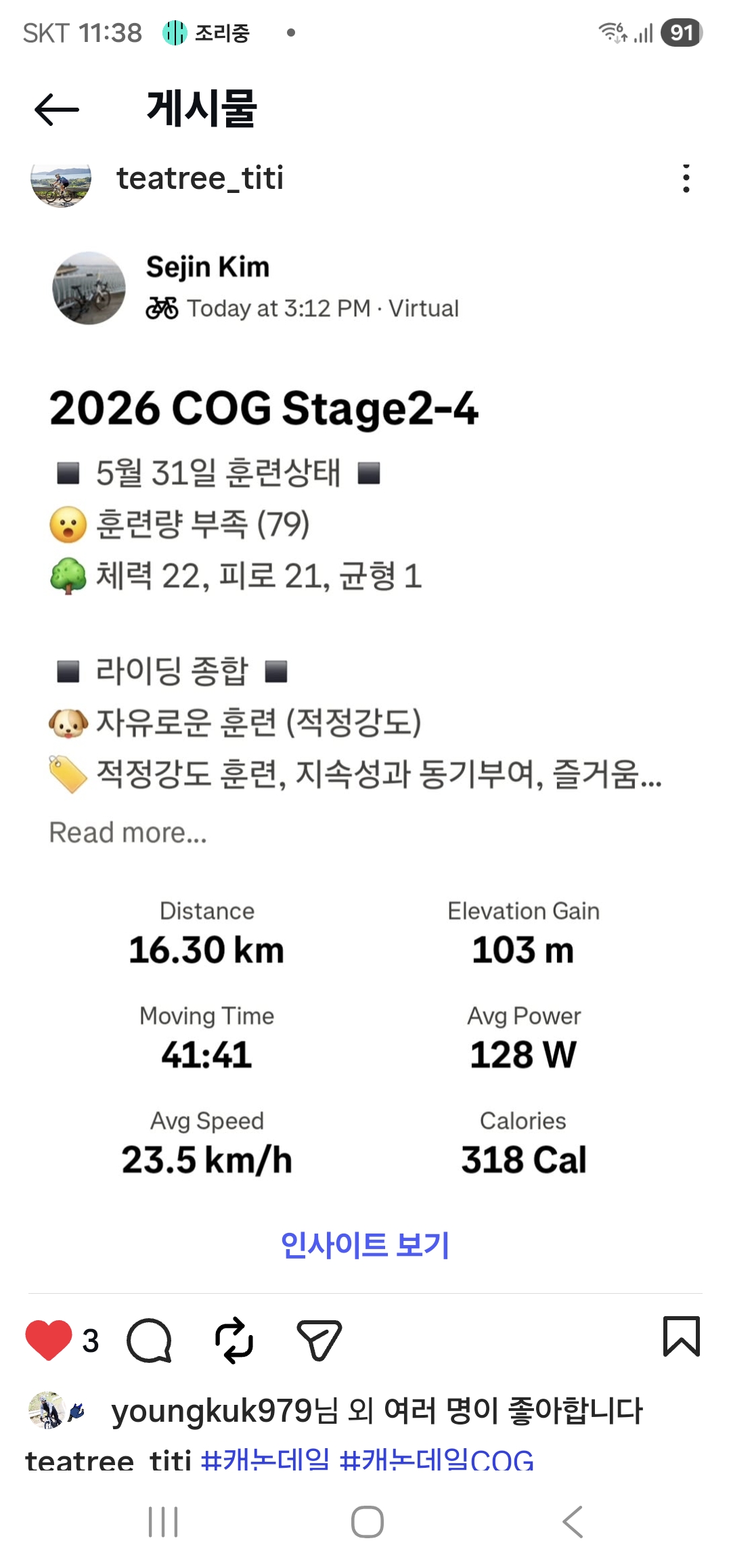
Task: Unlike the post with the red heart
Action: click(49, 1339)
